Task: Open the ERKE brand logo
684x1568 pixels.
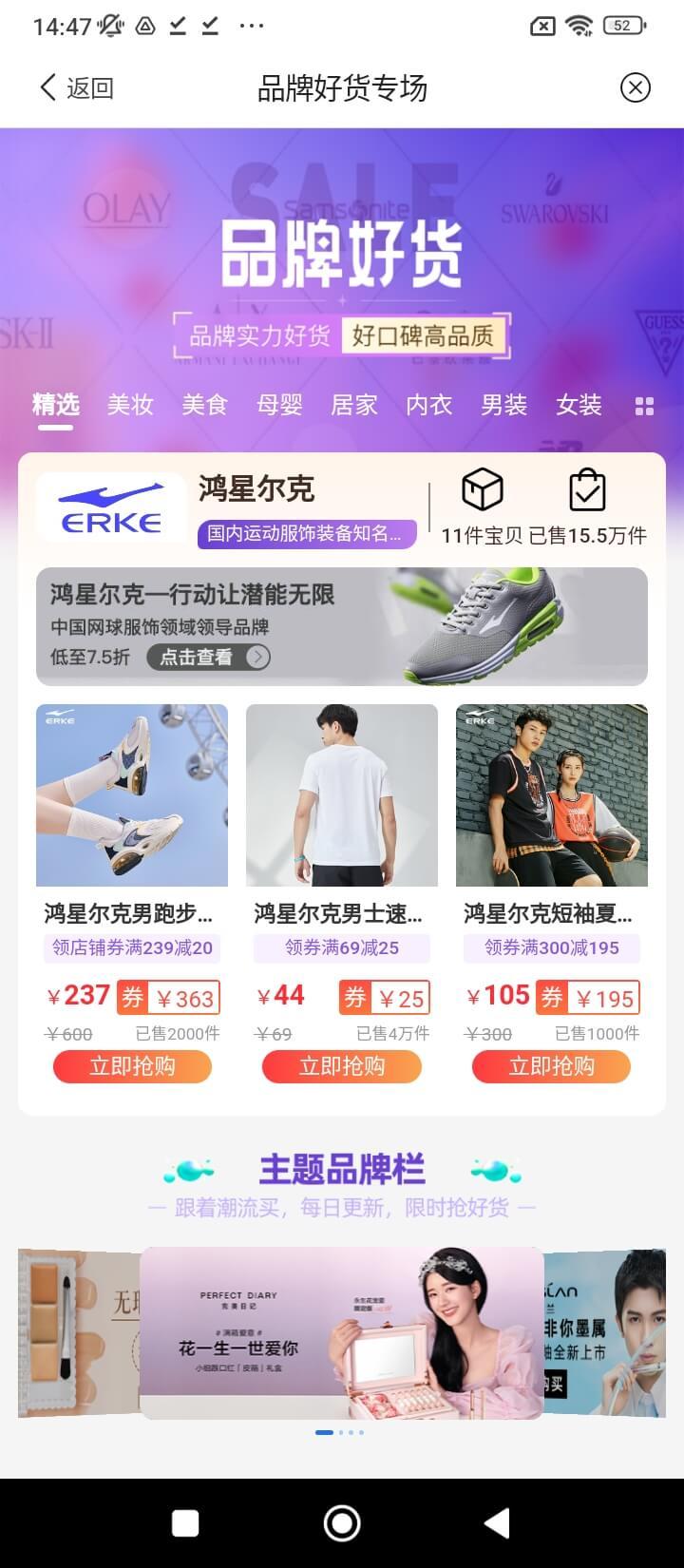Action: click(110, 507)
